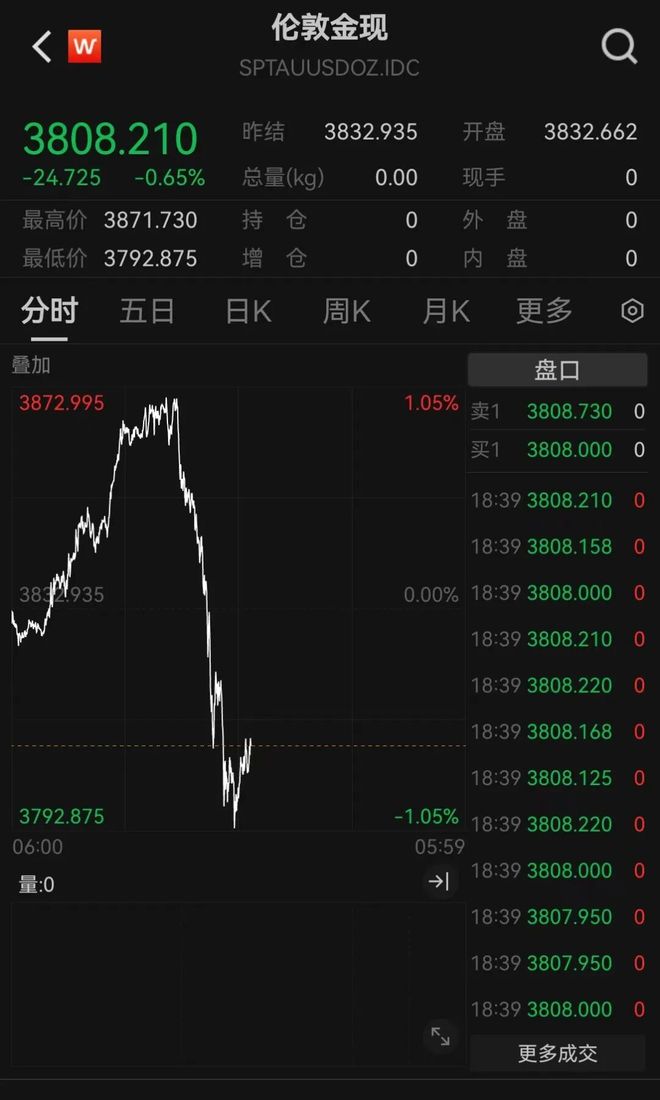
Task: Select the 日K chart tab
Action: click(x=248, y=311)
